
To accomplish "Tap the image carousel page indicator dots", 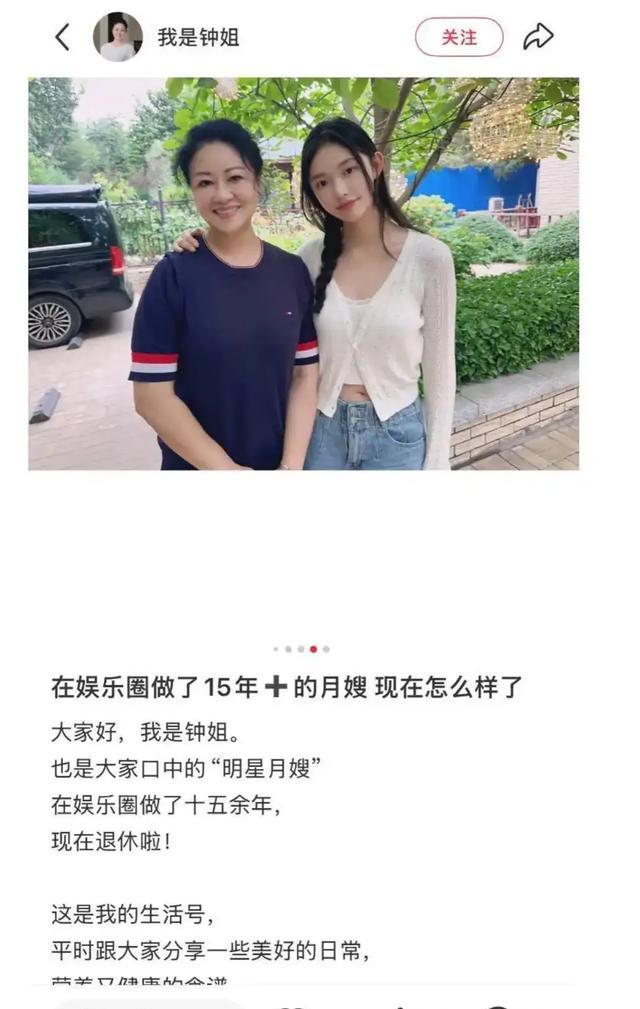I will 301,649.
